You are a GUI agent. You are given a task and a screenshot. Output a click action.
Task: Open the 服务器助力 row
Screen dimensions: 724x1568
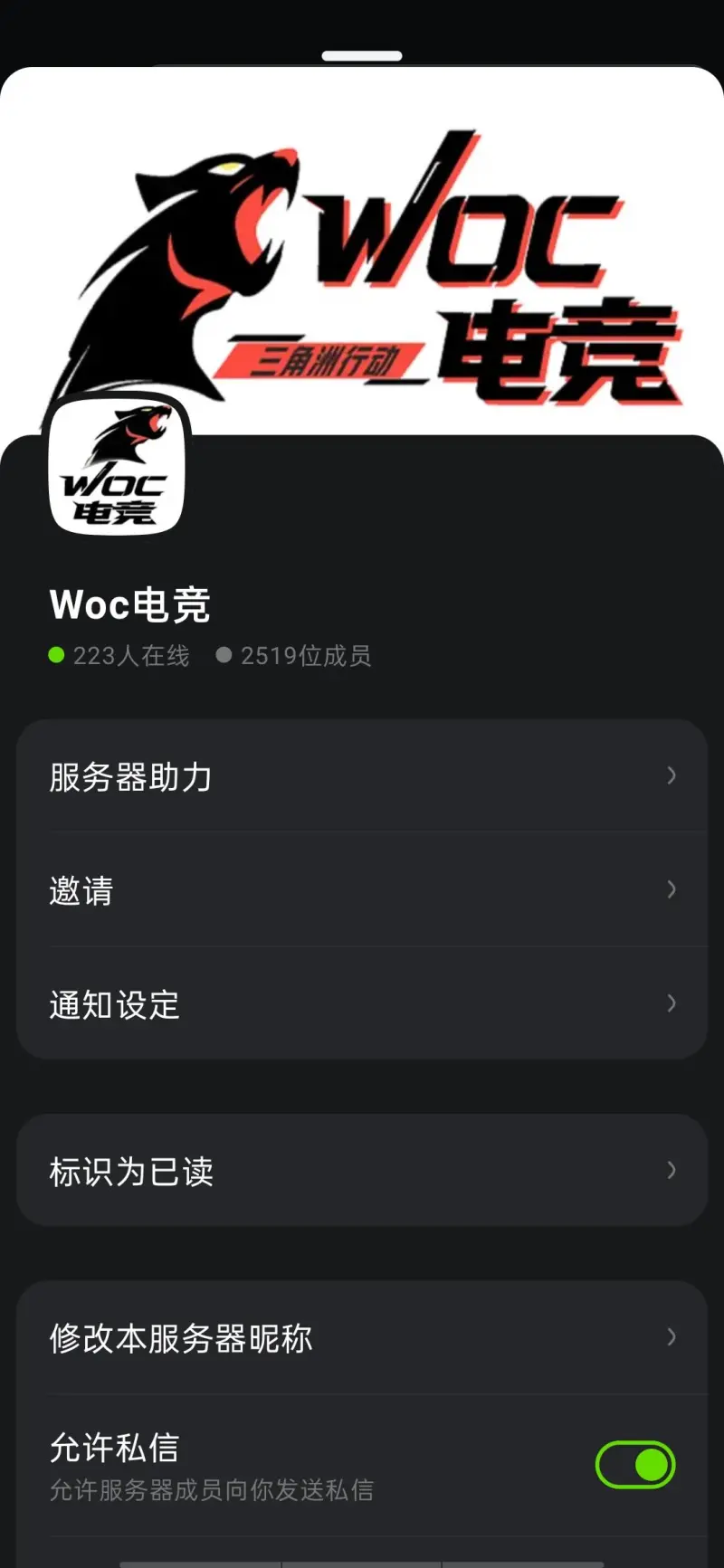pos(362,776)
